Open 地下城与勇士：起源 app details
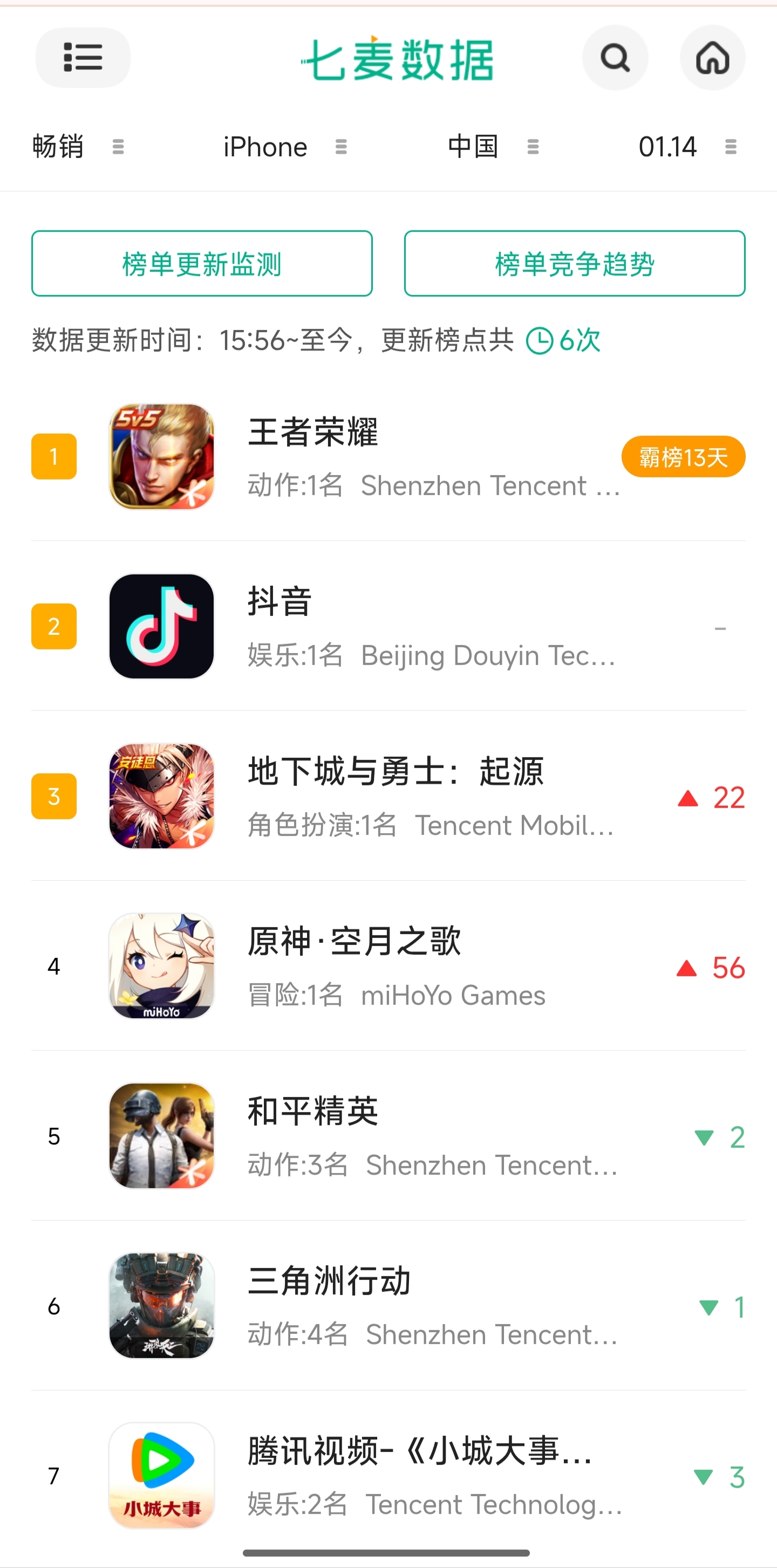 click(365, 796)
